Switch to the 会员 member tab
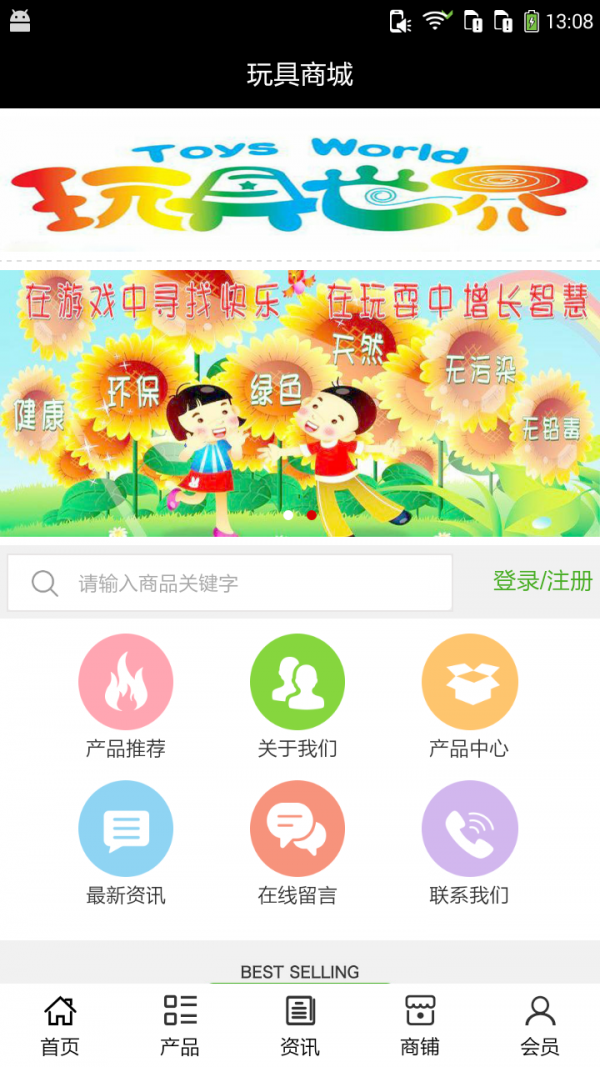600x1067 pixels. pyautogui.click(x=540, y=1025)
